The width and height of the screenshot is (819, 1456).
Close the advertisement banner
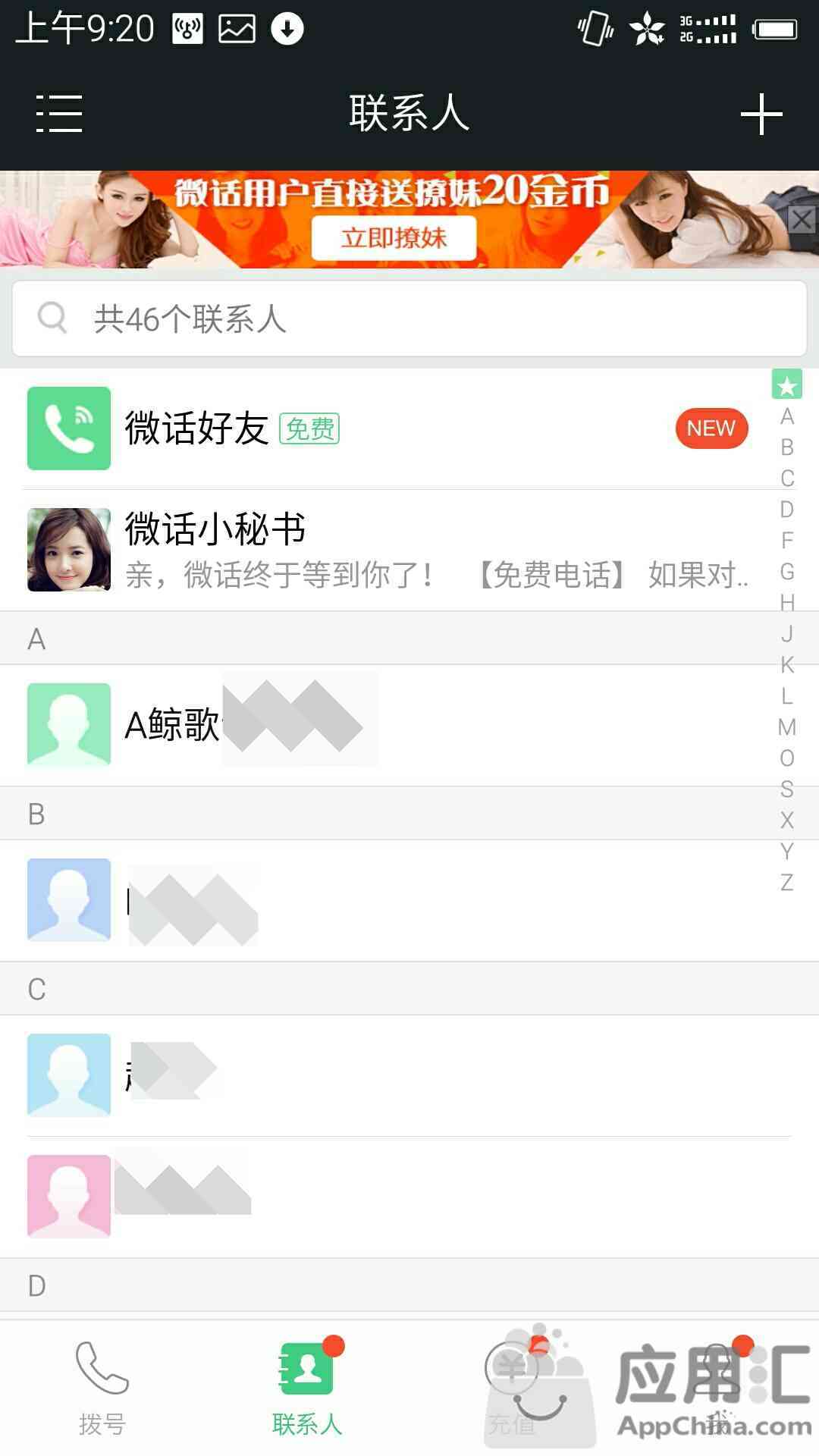point(802,221)
